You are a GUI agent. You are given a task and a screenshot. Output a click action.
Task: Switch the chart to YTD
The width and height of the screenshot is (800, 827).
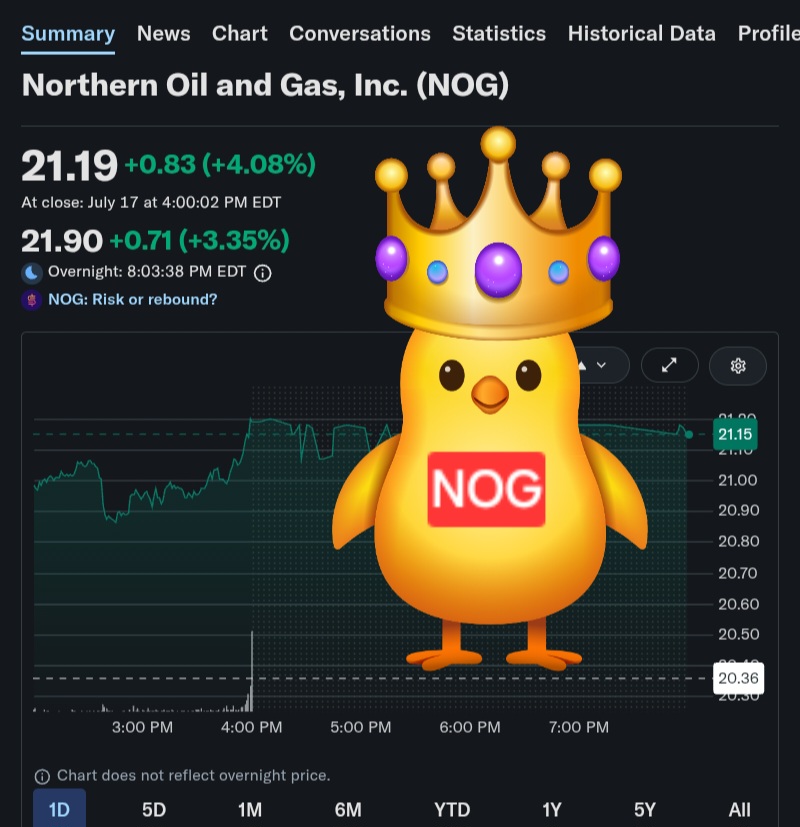pos(452,810)
